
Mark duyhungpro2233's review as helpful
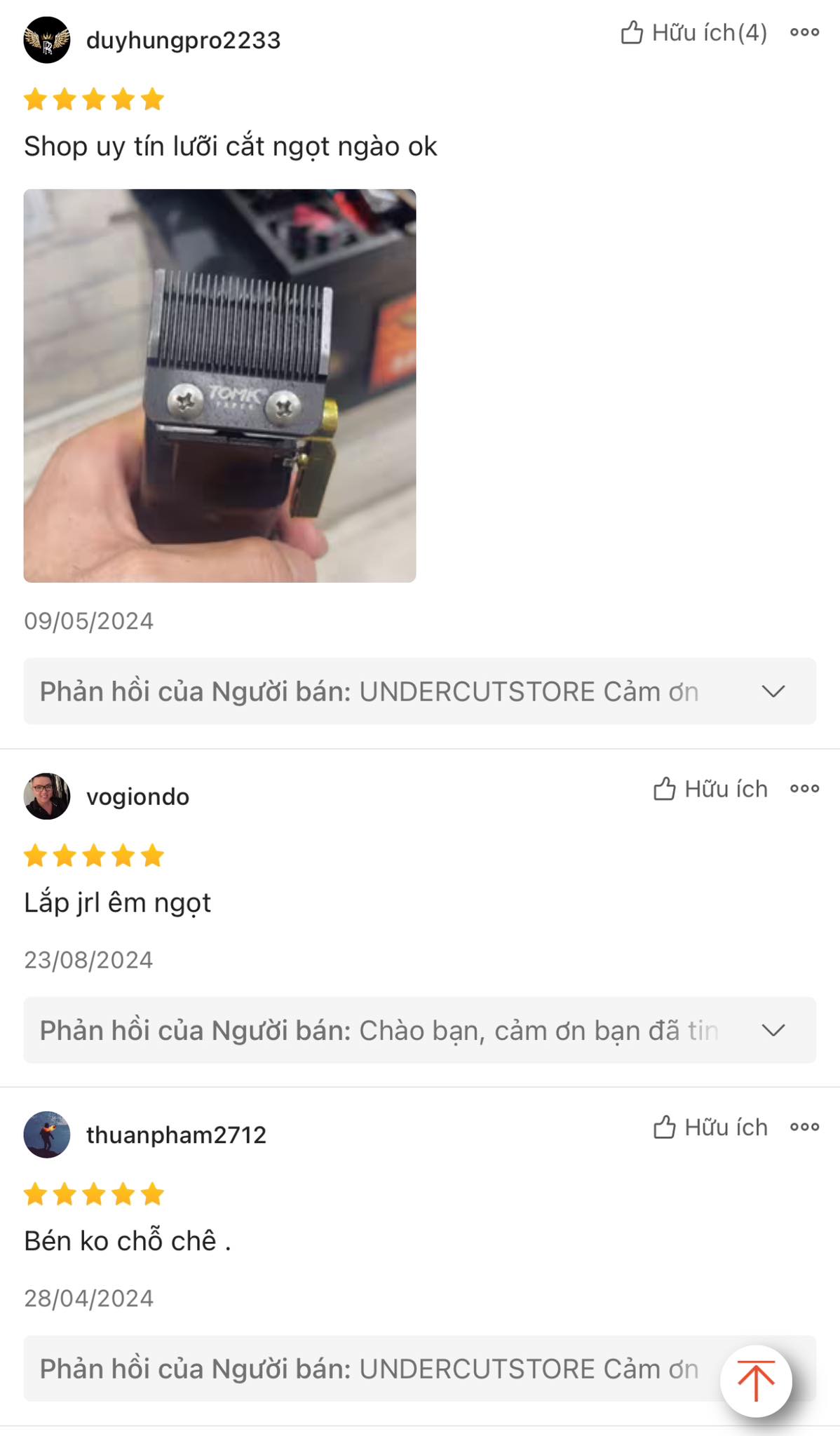[x=693, y=33]
